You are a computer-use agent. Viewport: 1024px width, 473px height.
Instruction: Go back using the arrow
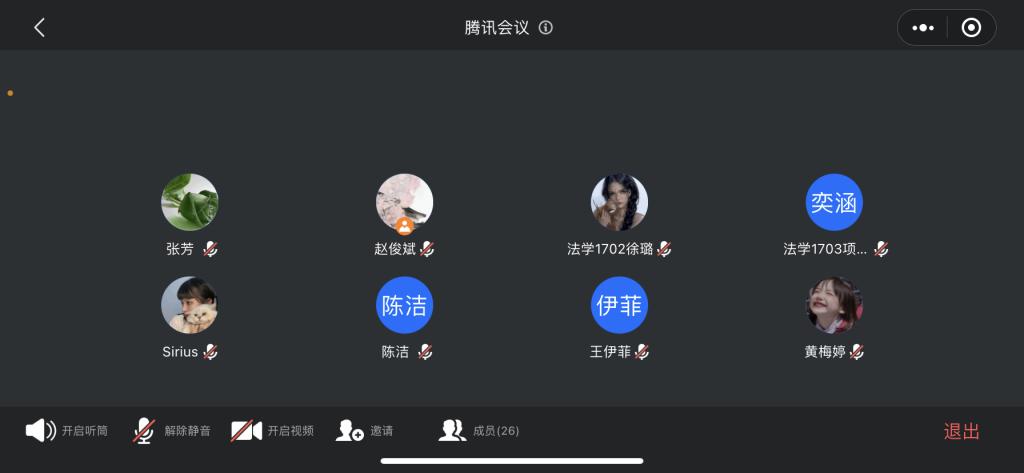click(x=40, y=28)
